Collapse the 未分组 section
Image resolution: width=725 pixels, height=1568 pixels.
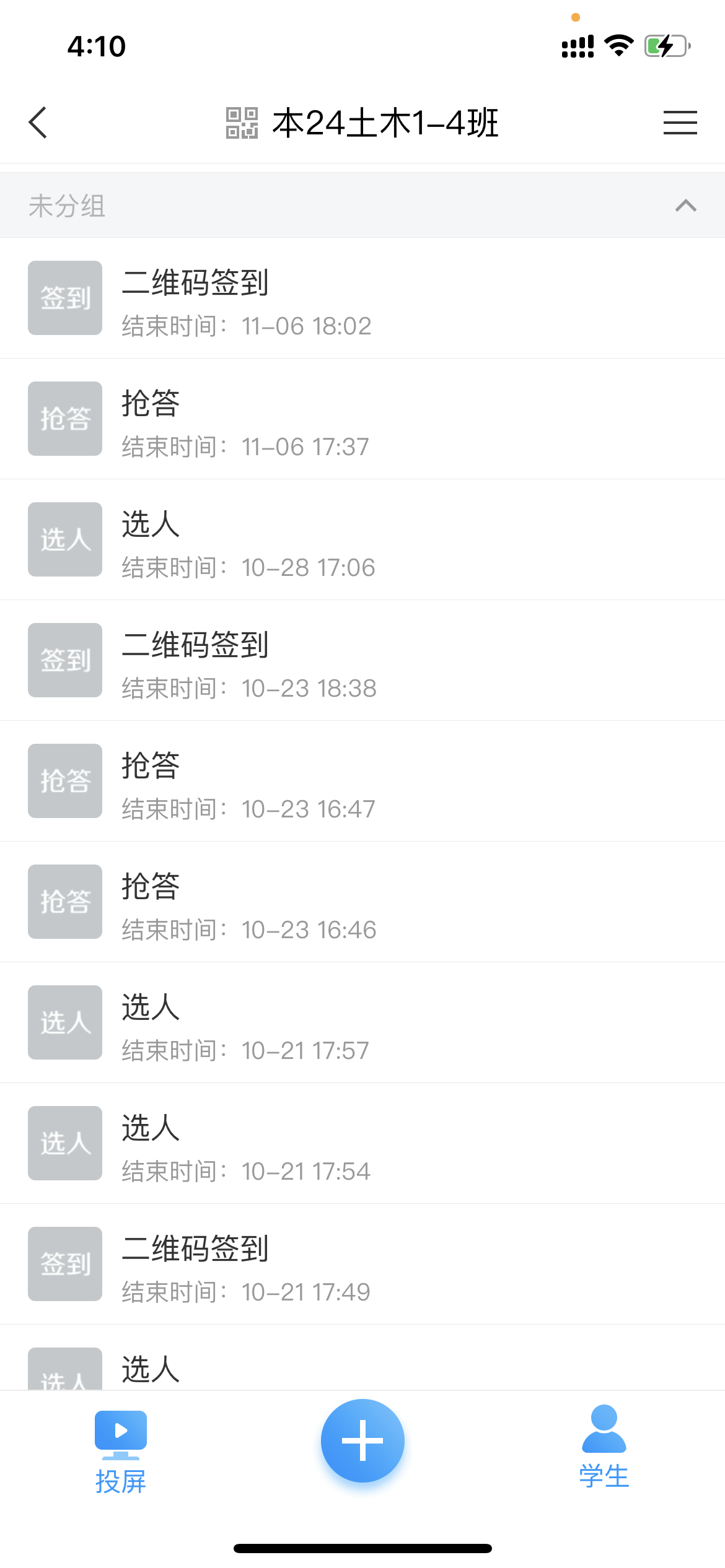[x=685, y=206]
